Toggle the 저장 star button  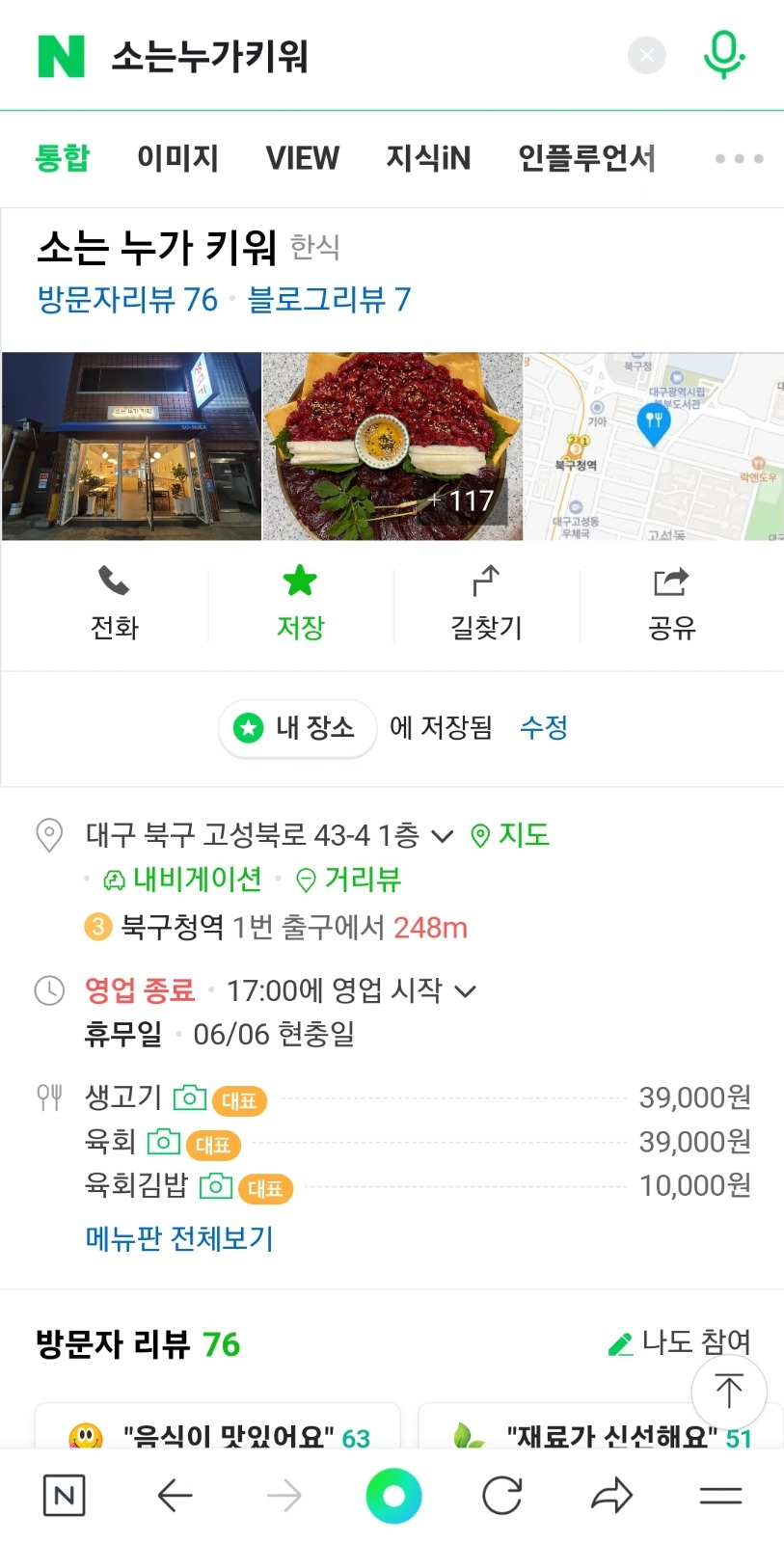pyautogui.click(x=300, y=604)
